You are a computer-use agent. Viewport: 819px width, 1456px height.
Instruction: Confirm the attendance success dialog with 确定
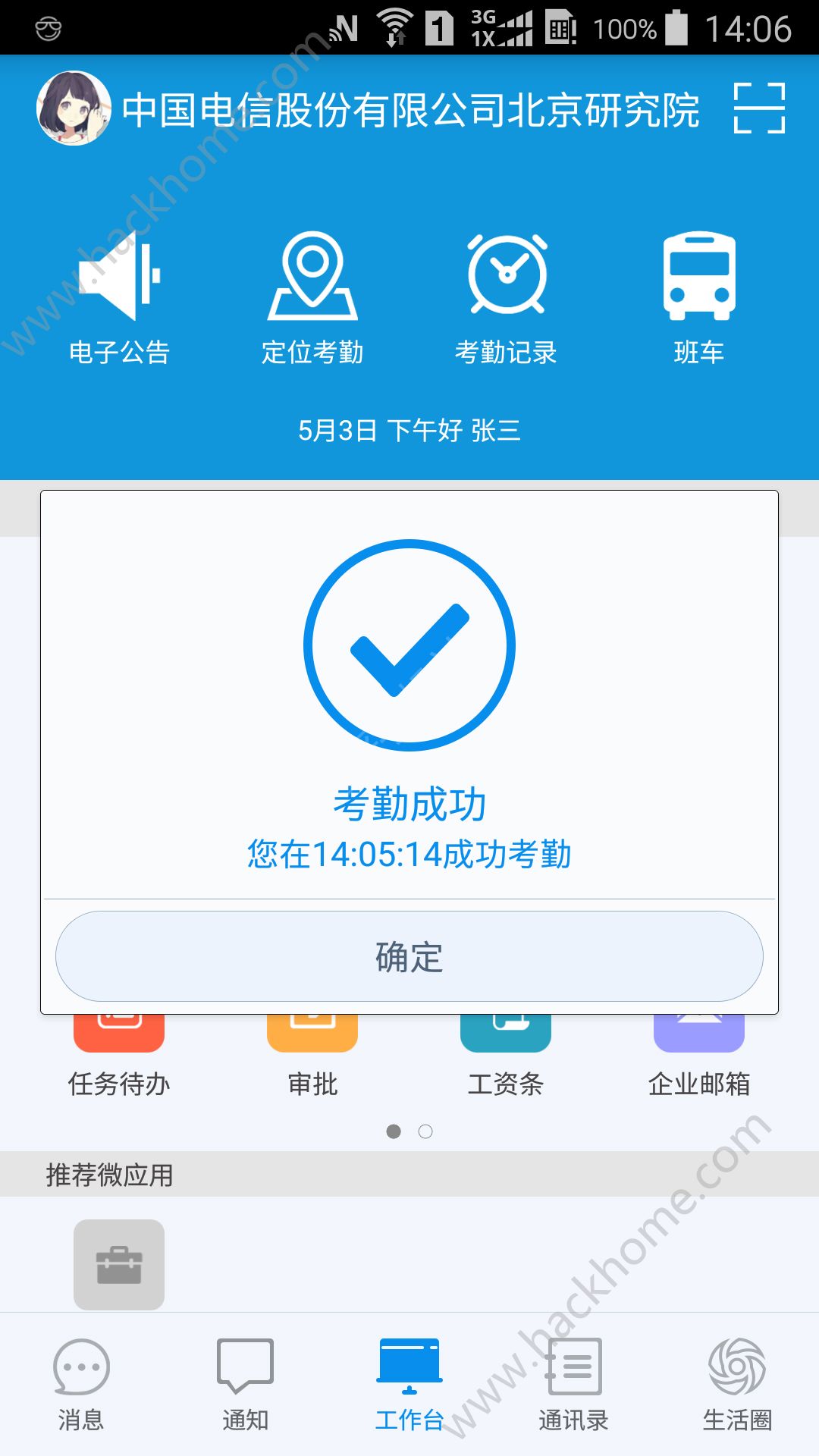pos(409,956)
